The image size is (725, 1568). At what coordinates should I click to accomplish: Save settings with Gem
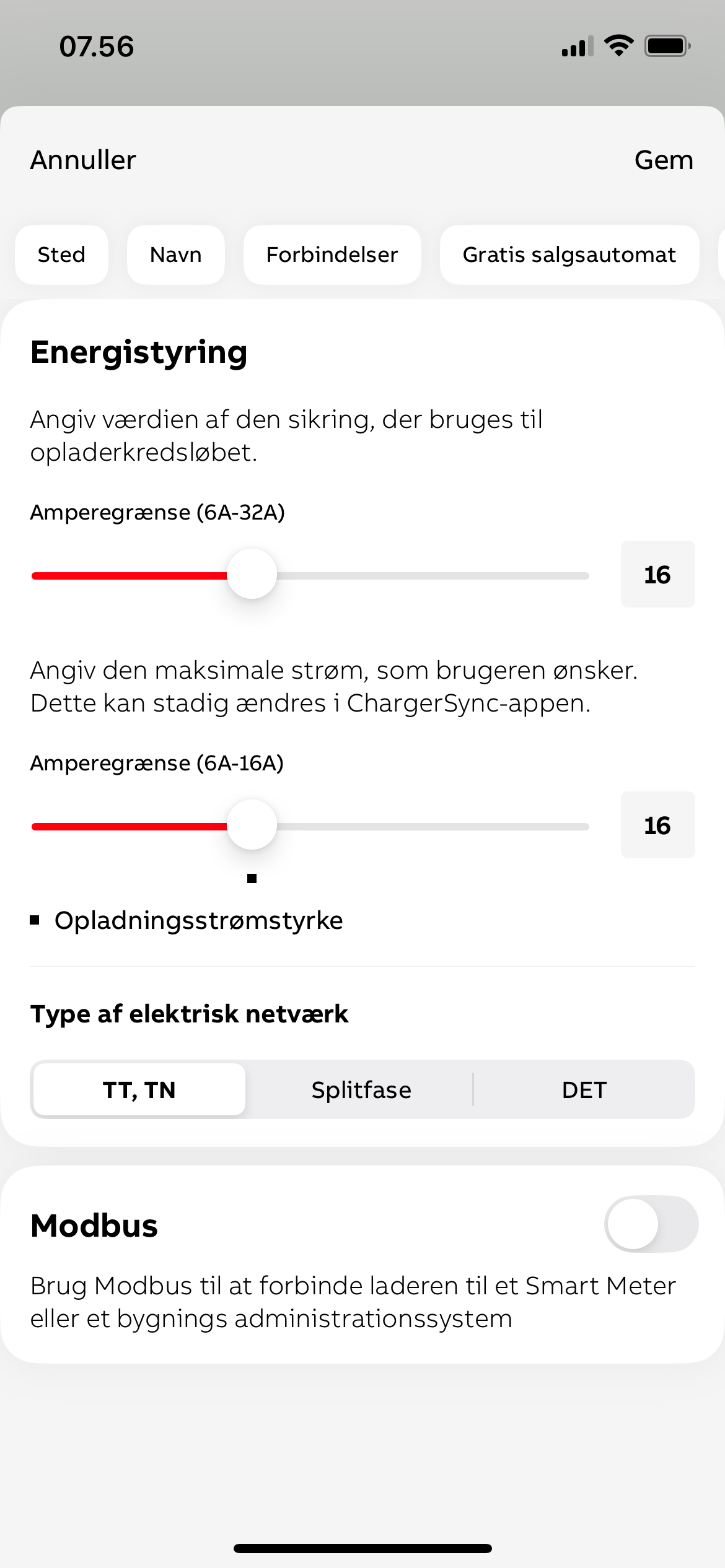click(x=663, y=160)
